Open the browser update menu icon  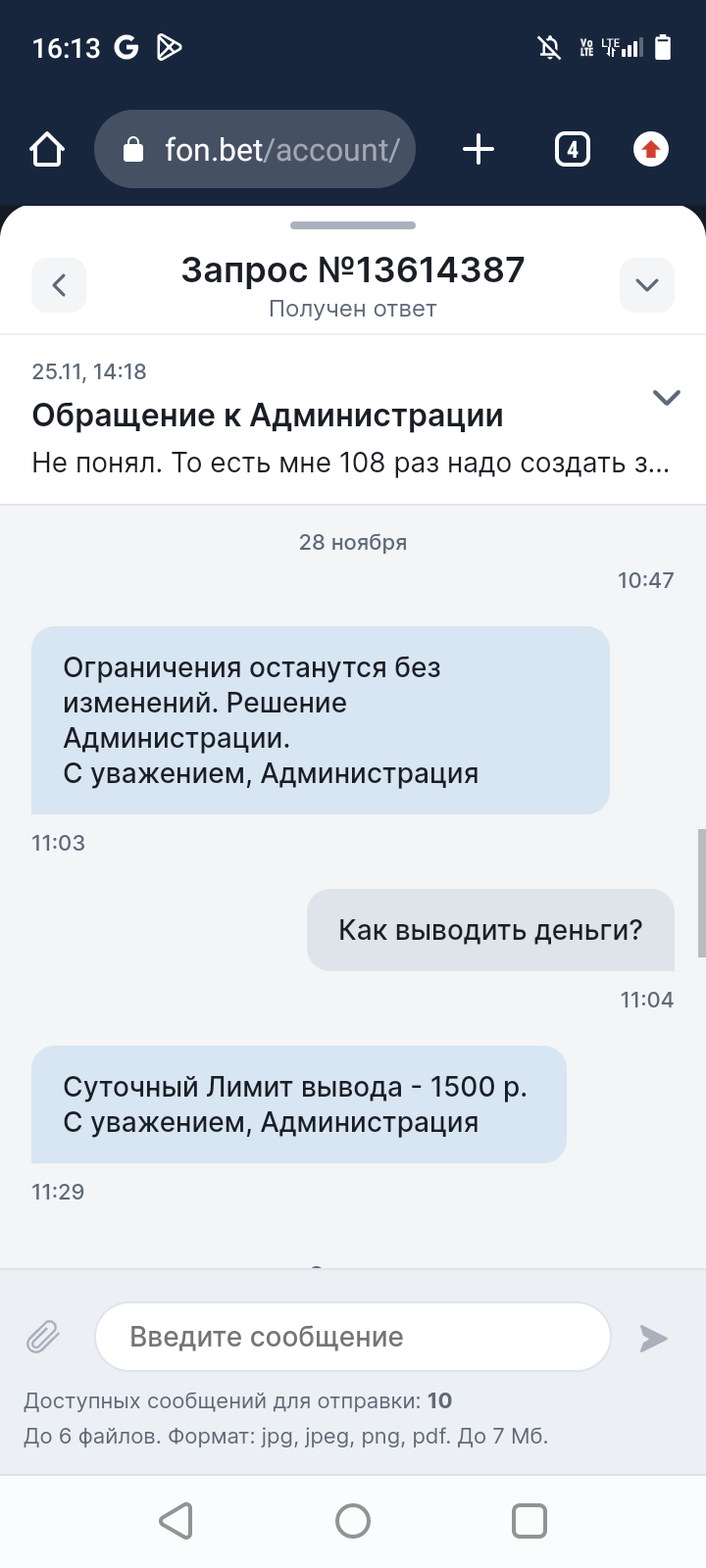click(x=650, y=150)
